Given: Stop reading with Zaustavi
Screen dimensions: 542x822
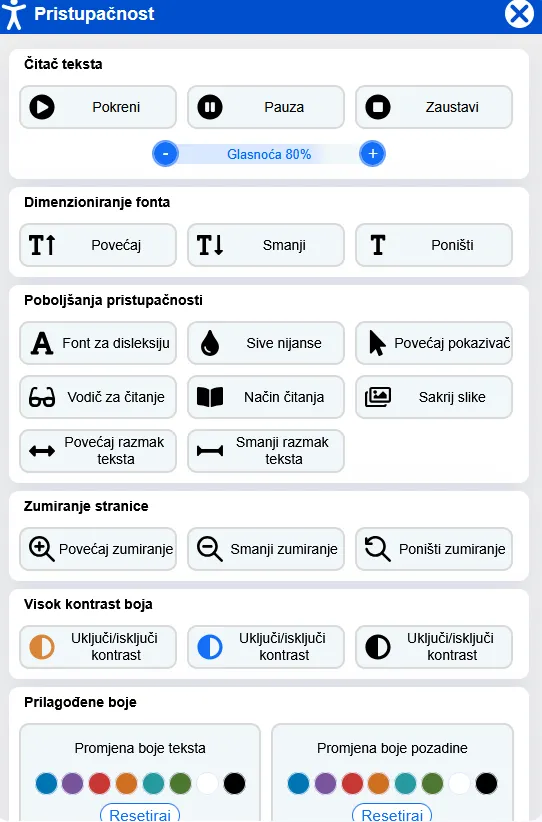Looking at the screenshot, I should [x=434, y=107].
